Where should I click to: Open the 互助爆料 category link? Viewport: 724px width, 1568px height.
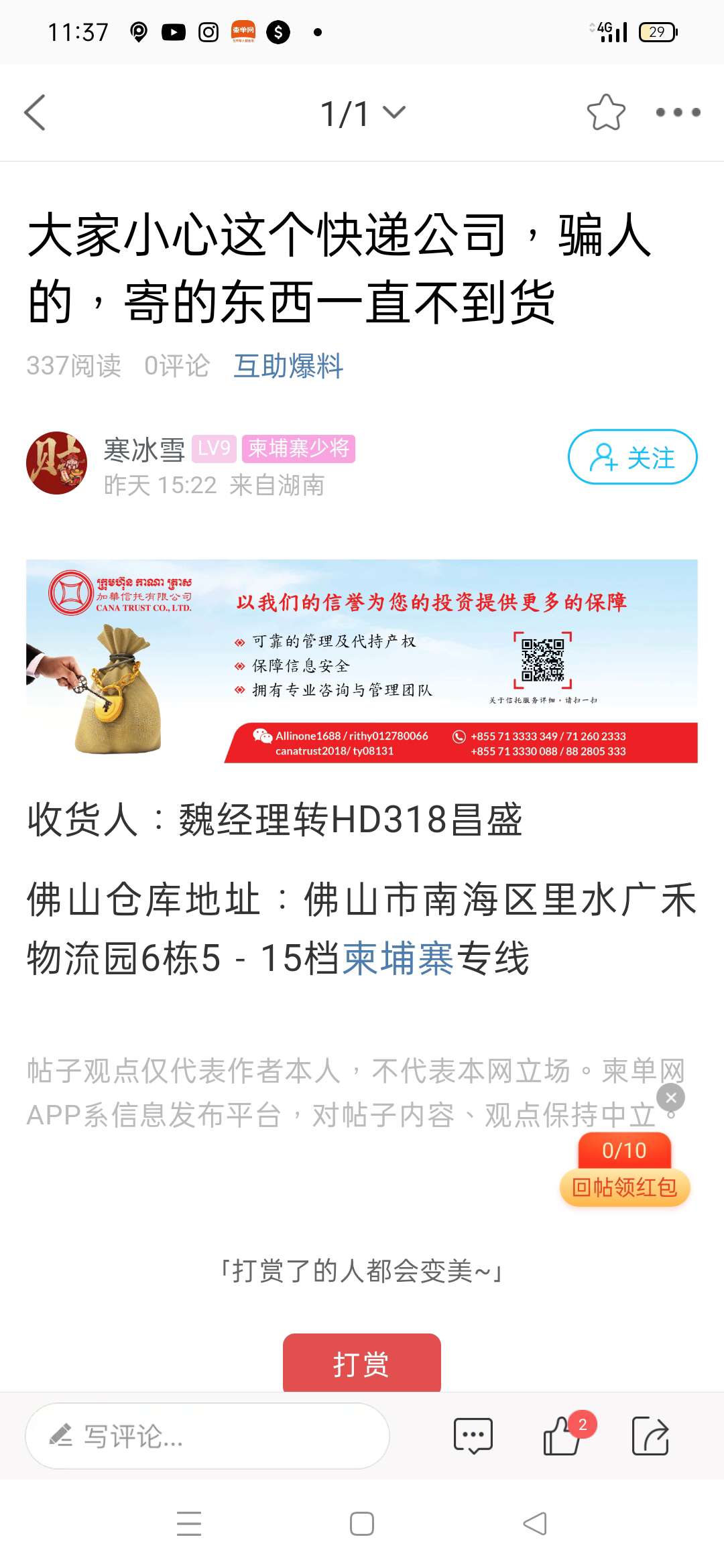(288, 366)
